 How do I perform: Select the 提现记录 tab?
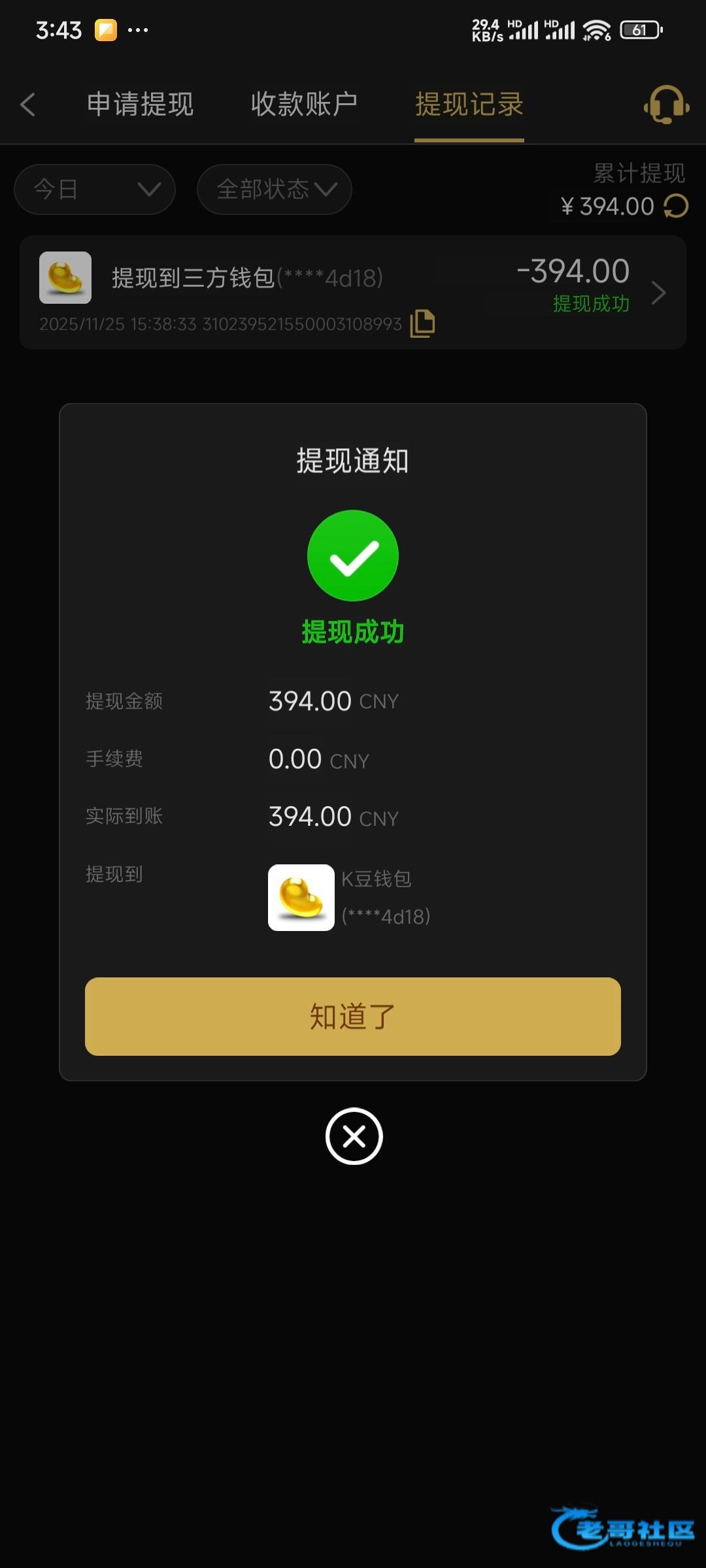click(x=469, y=105)
